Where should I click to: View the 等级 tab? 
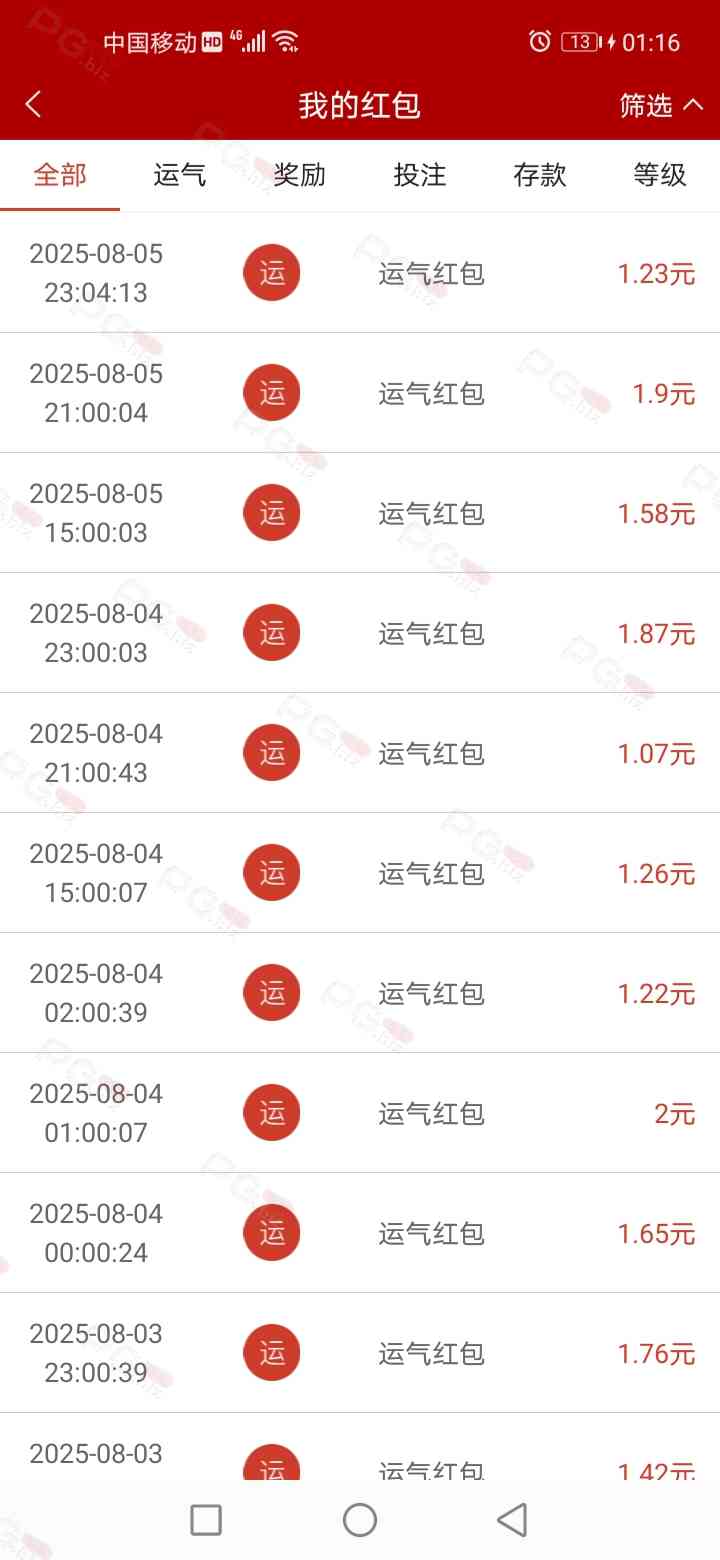point(660,175)
